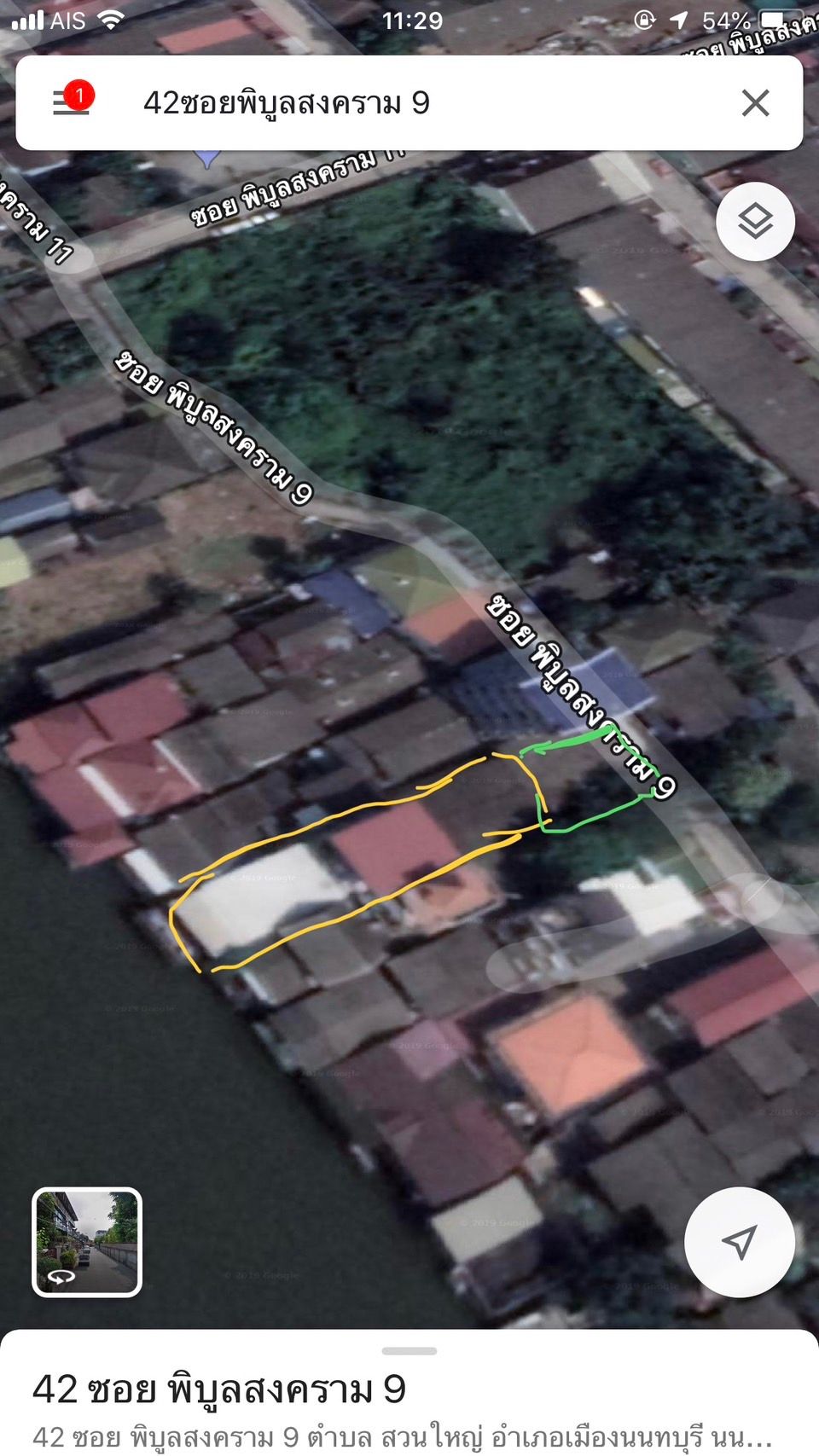Open the Street View thumbnail
819x1456 pixels.
coord(87,1242)
